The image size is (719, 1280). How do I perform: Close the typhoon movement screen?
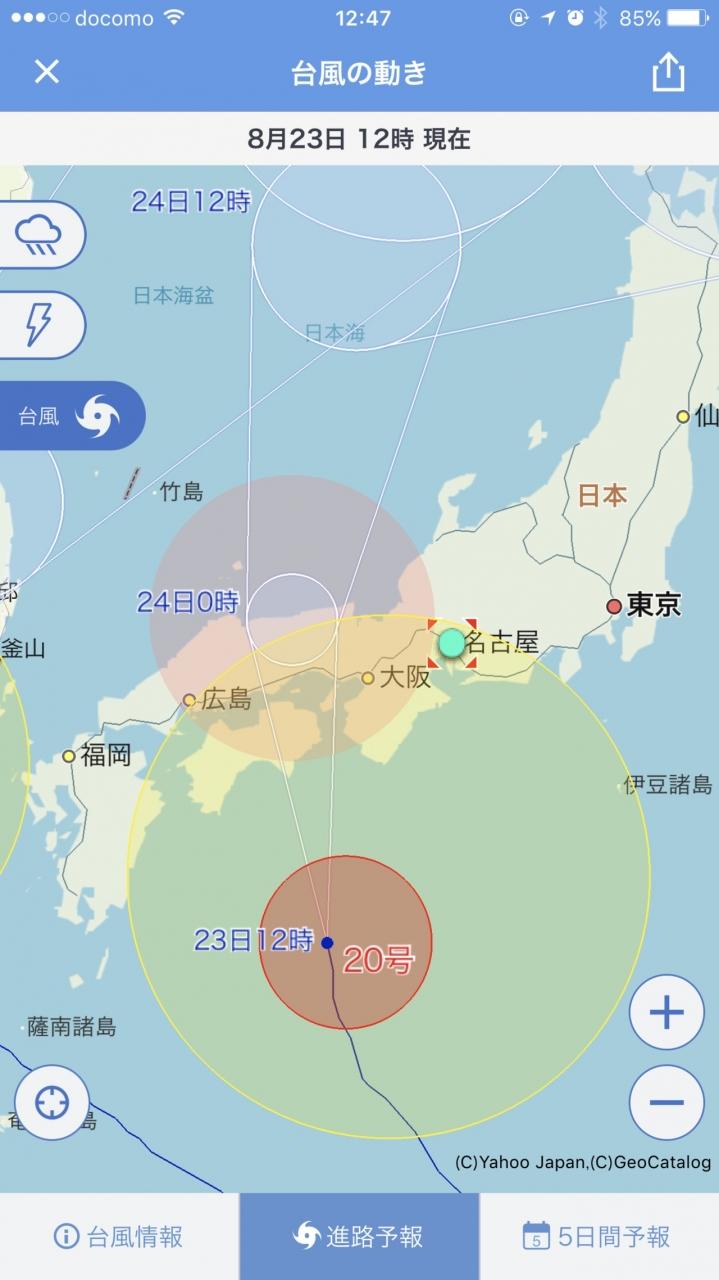click(x=47, y=72)
